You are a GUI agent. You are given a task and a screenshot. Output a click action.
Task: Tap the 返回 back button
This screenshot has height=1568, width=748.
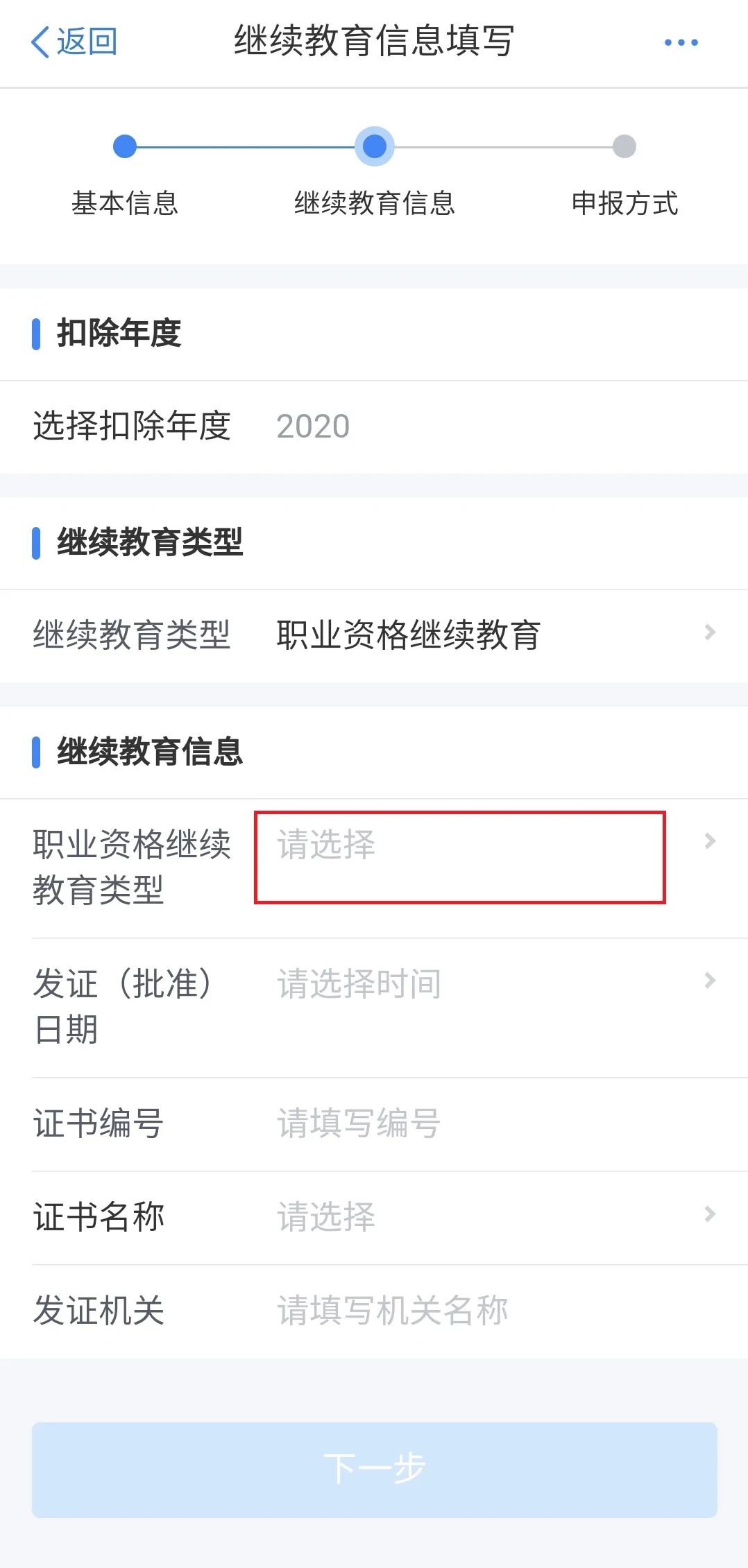tap(74, 42)
